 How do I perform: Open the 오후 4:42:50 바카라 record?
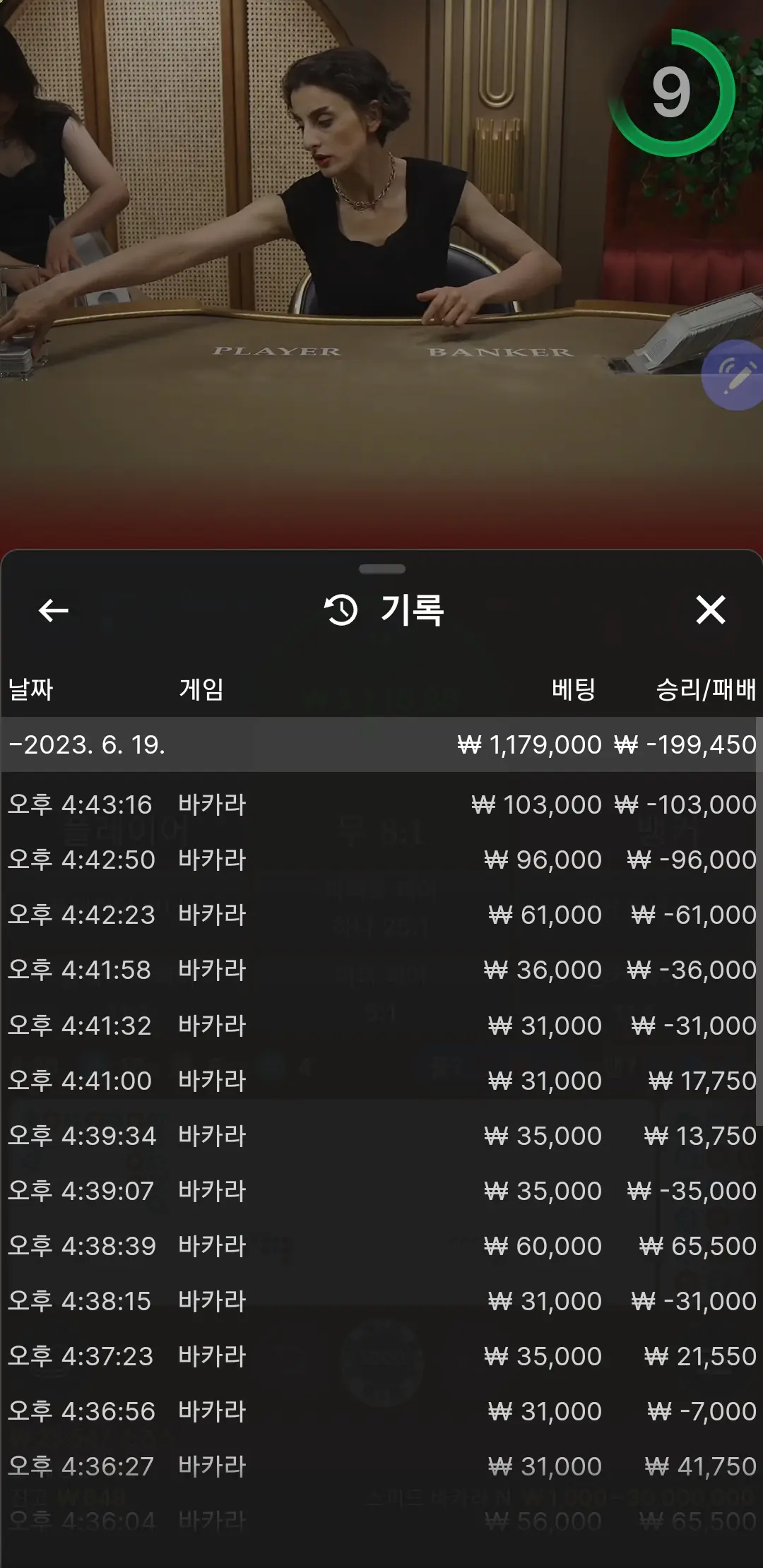click(381, 860)
